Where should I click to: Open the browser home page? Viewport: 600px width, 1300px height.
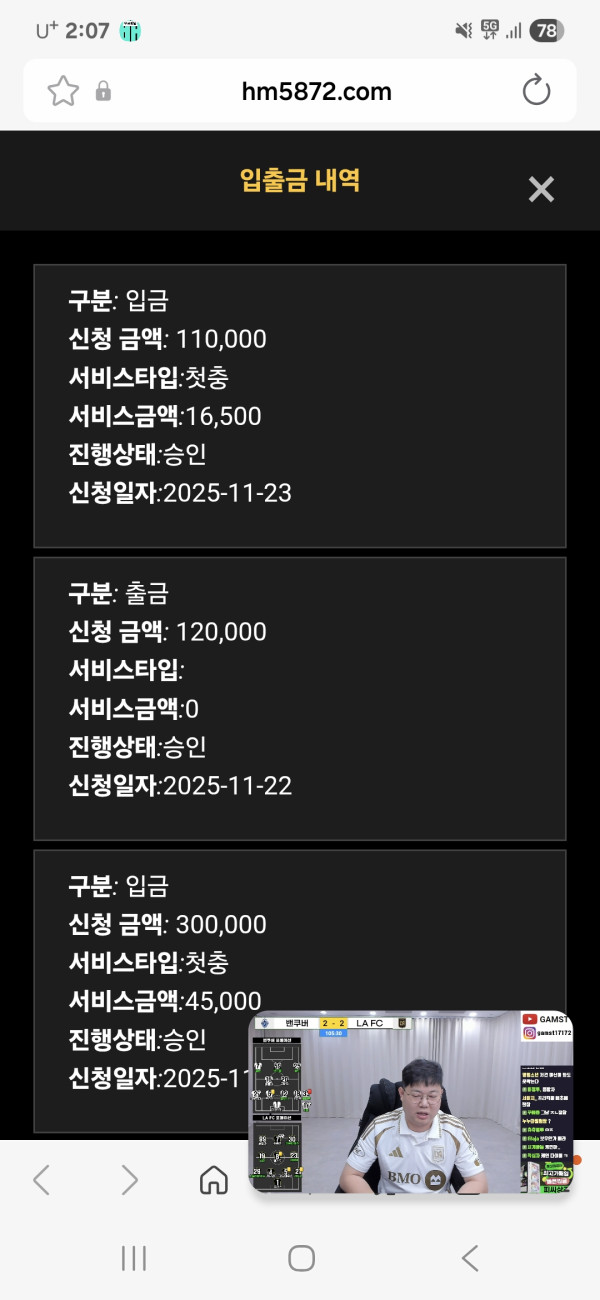coord(213,1180)
